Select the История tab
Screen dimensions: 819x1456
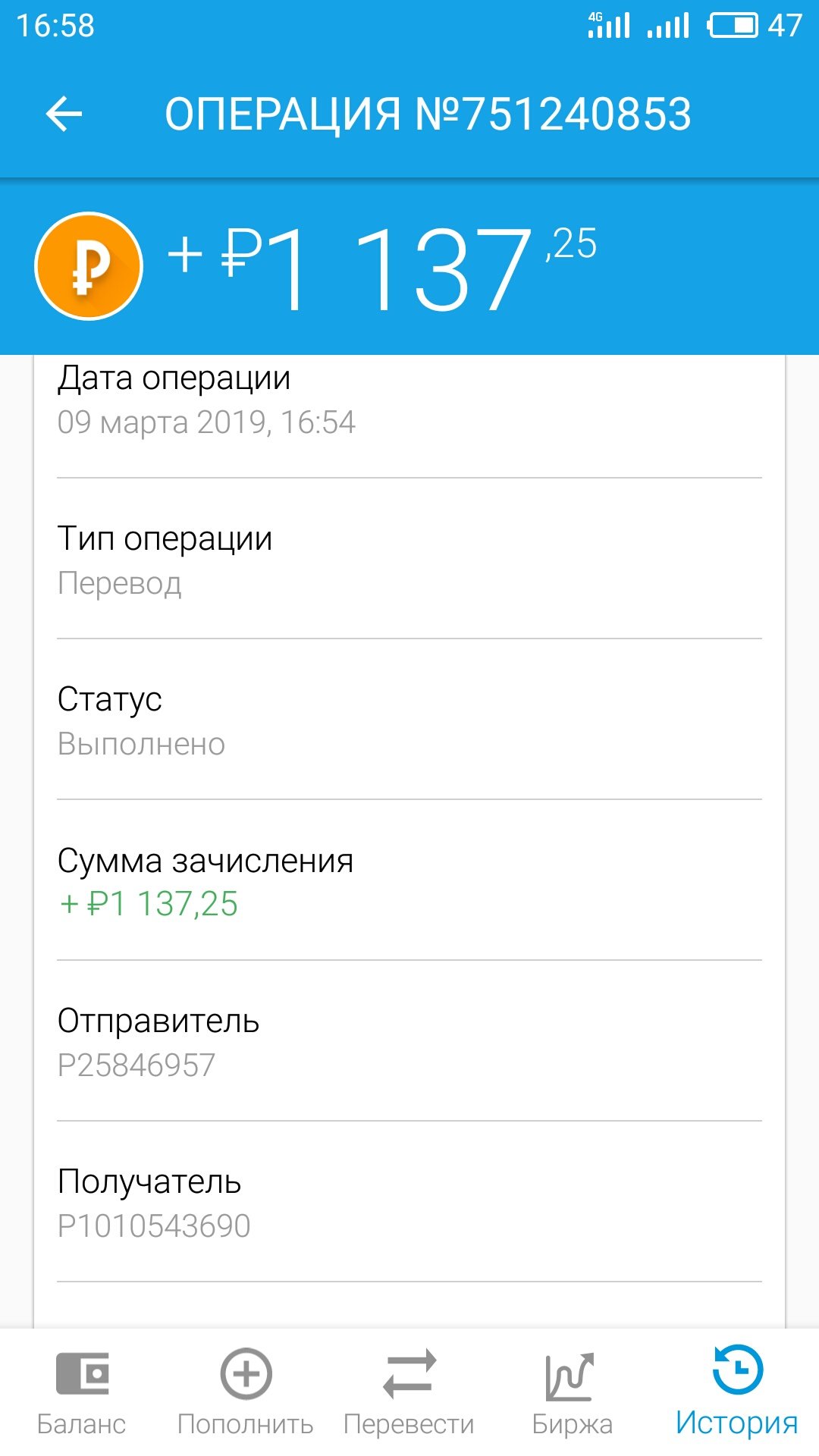coord(736,1392)
